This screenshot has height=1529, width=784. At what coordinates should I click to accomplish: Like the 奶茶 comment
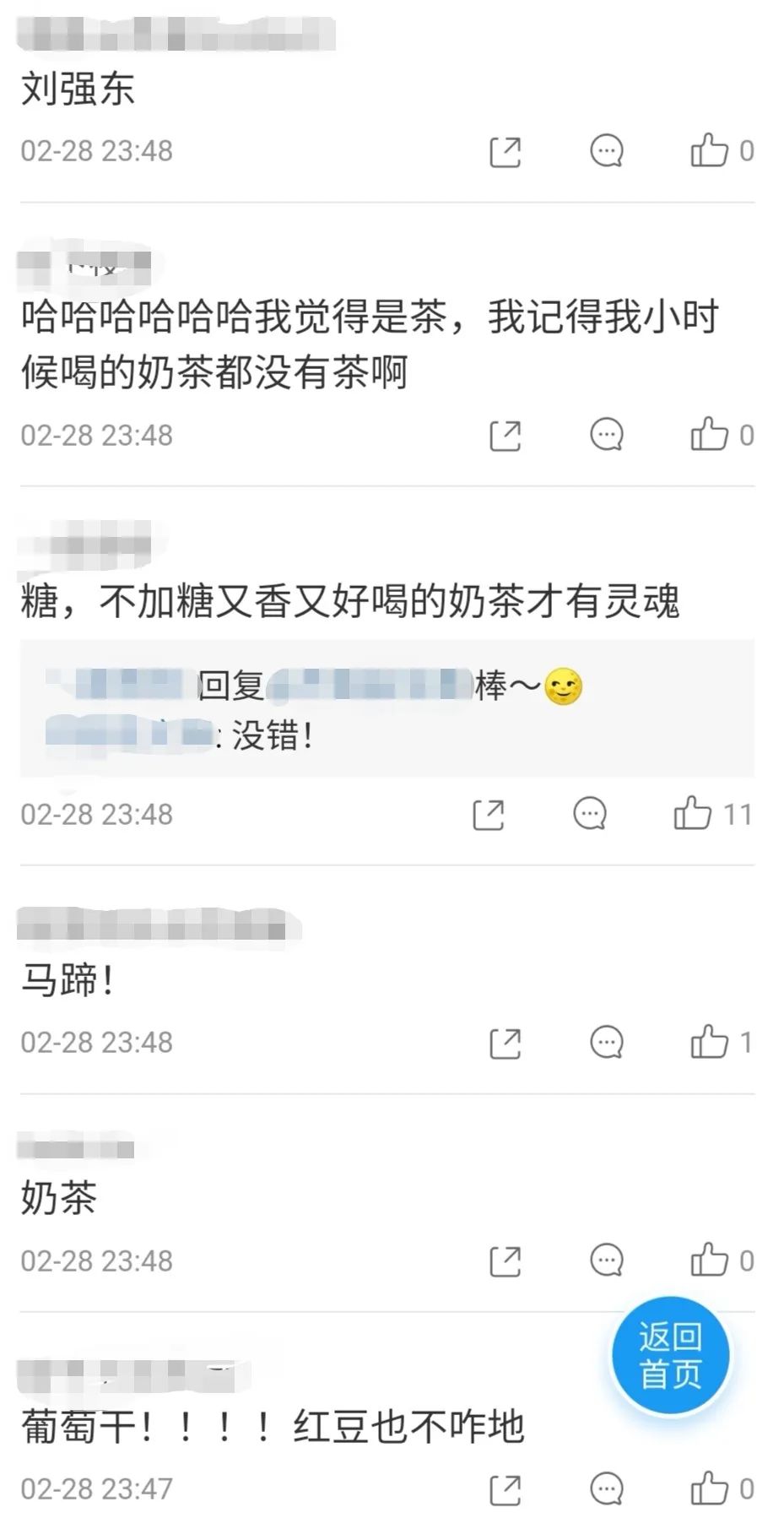pos(709,1261)
